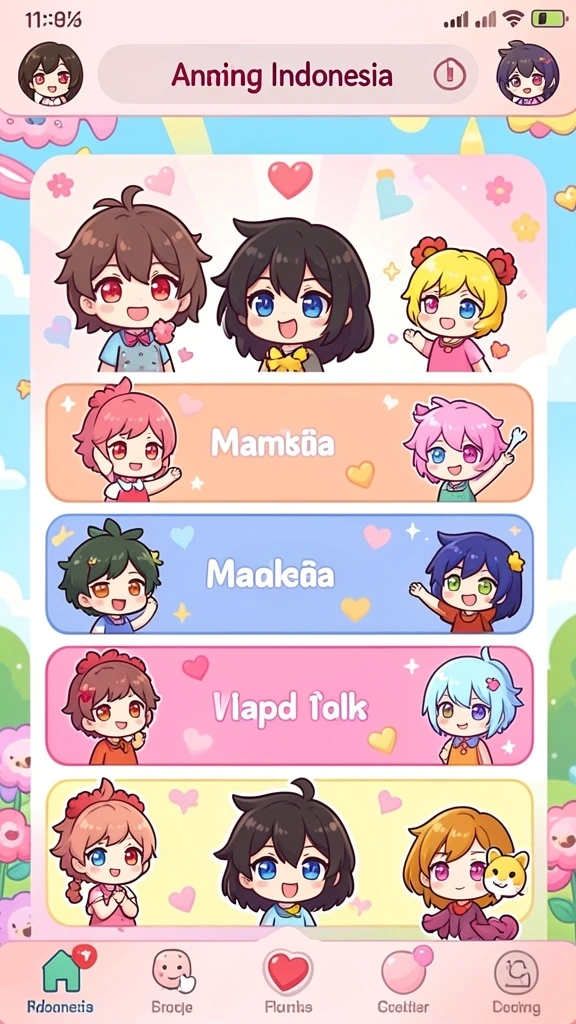This screenshot has width=576, height=1024.
Task: Select the blue Maalea button
Action: (x=289, y=574)
